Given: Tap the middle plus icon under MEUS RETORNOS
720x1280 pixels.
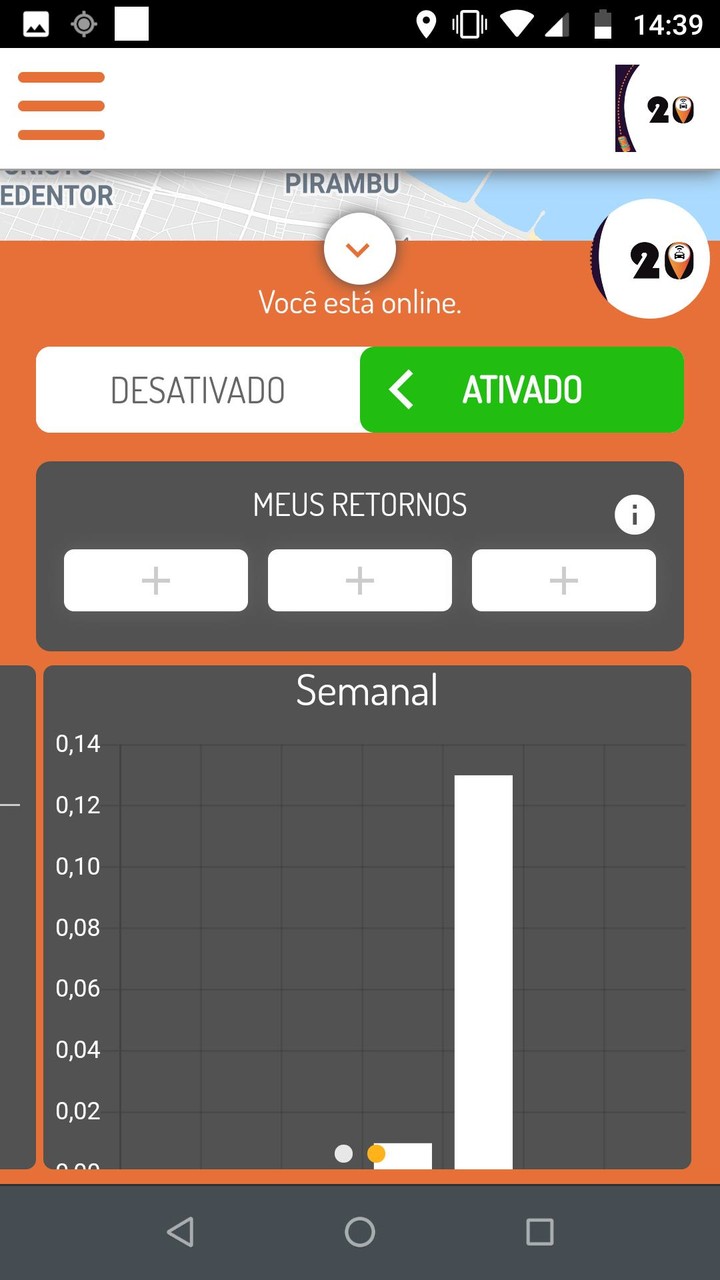Looking at the screenshot, I should point(360,580).
